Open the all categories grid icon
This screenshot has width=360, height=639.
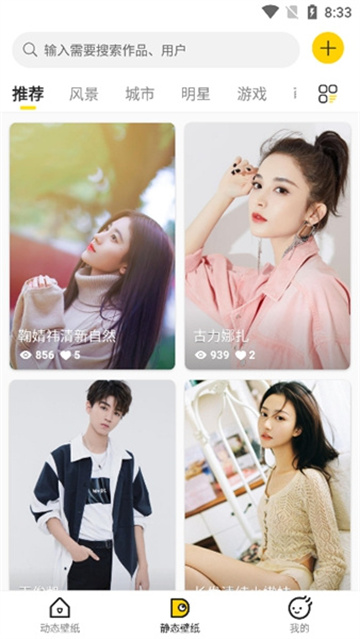[x=328, y=94]
